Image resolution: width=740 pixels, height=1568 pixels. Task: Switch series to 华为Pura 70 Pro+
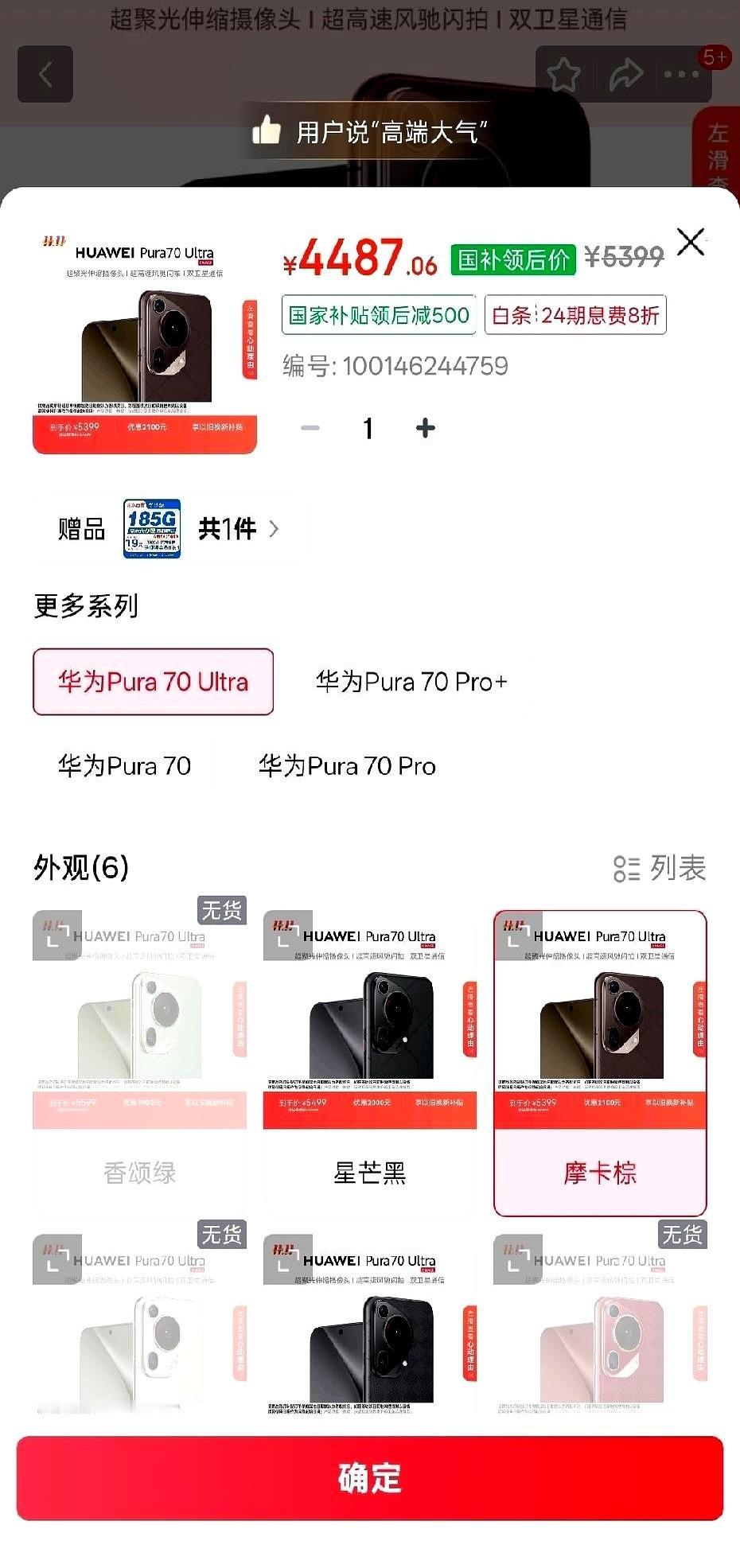[x=413, y=682]
